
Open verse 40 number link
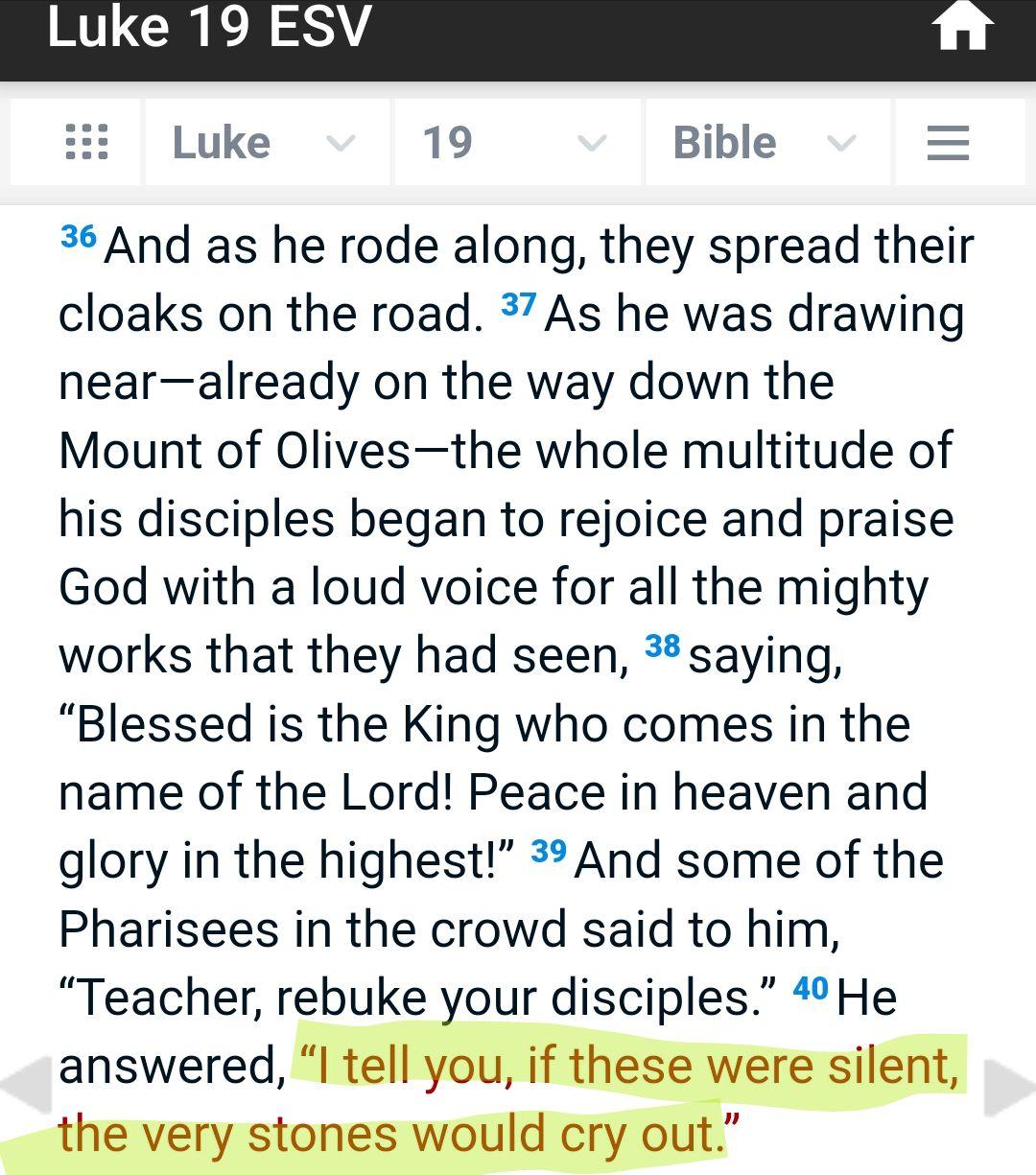coord(811,987)
